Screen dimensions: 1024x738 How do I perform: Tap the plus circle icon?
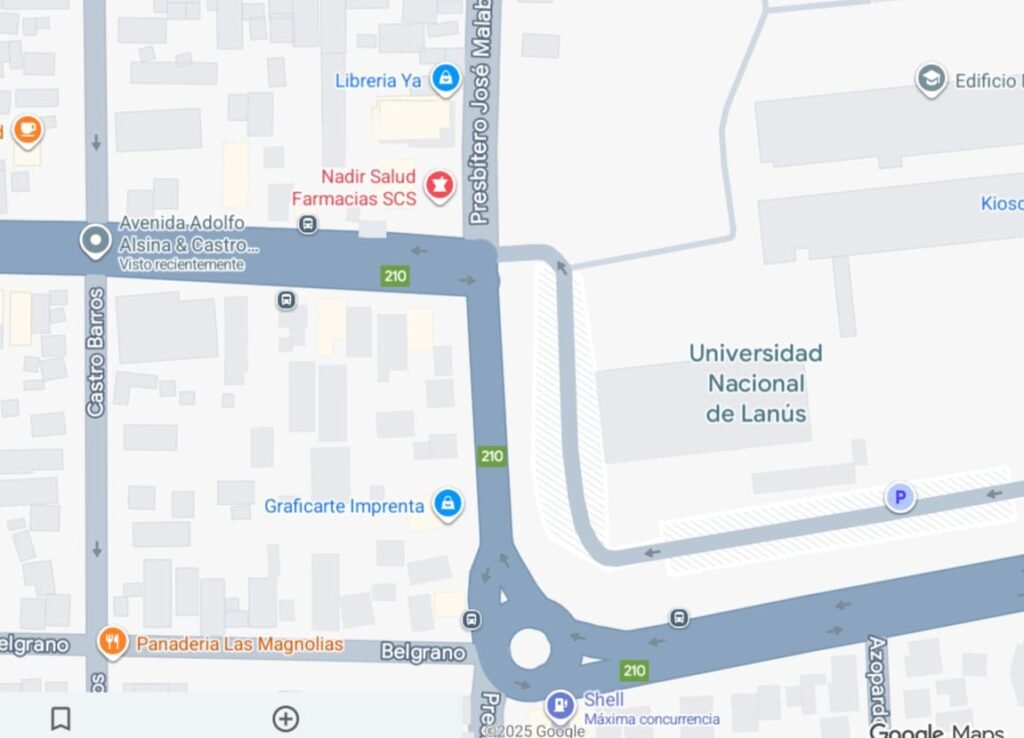tap(286, 718)
